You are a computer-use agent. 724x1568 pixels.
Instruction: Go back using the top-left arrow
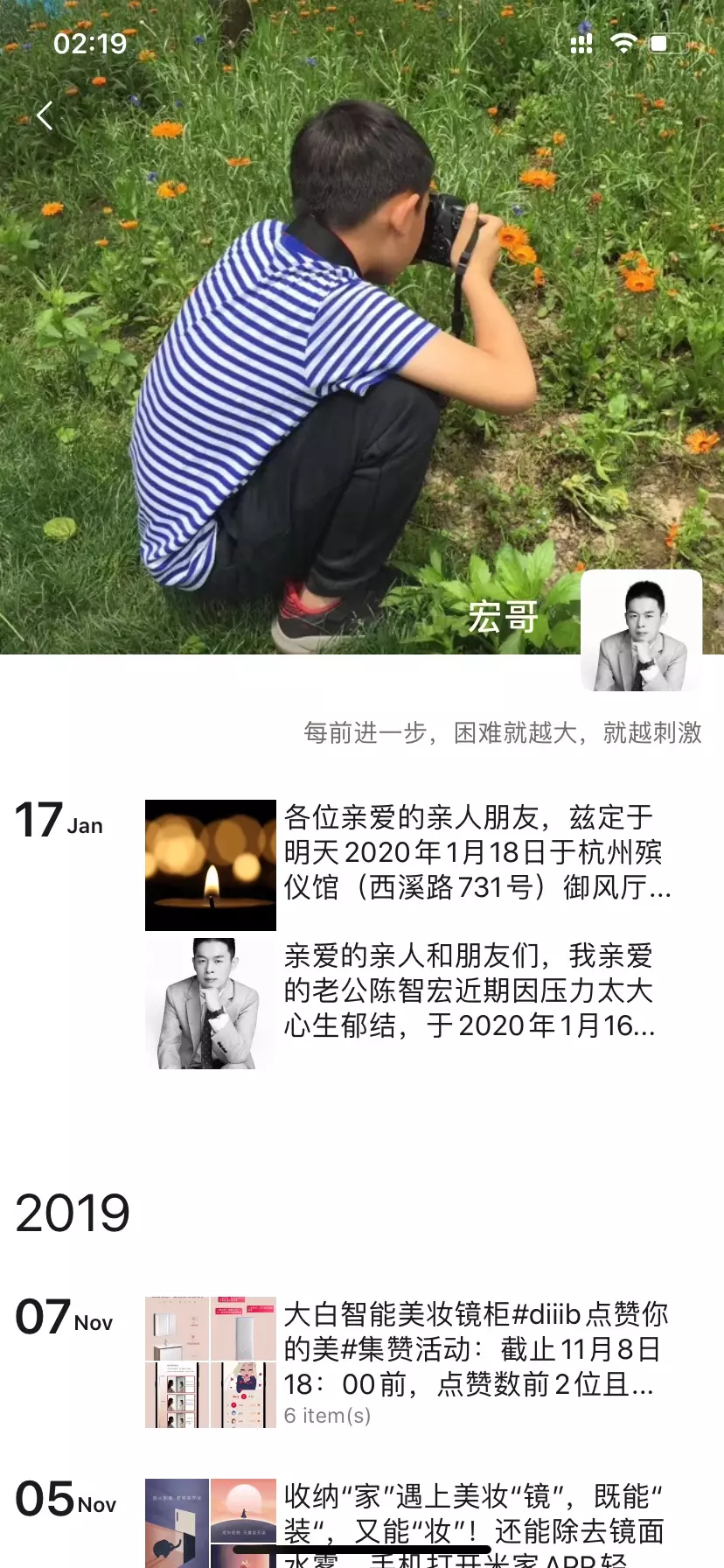[x=45, y=115]
